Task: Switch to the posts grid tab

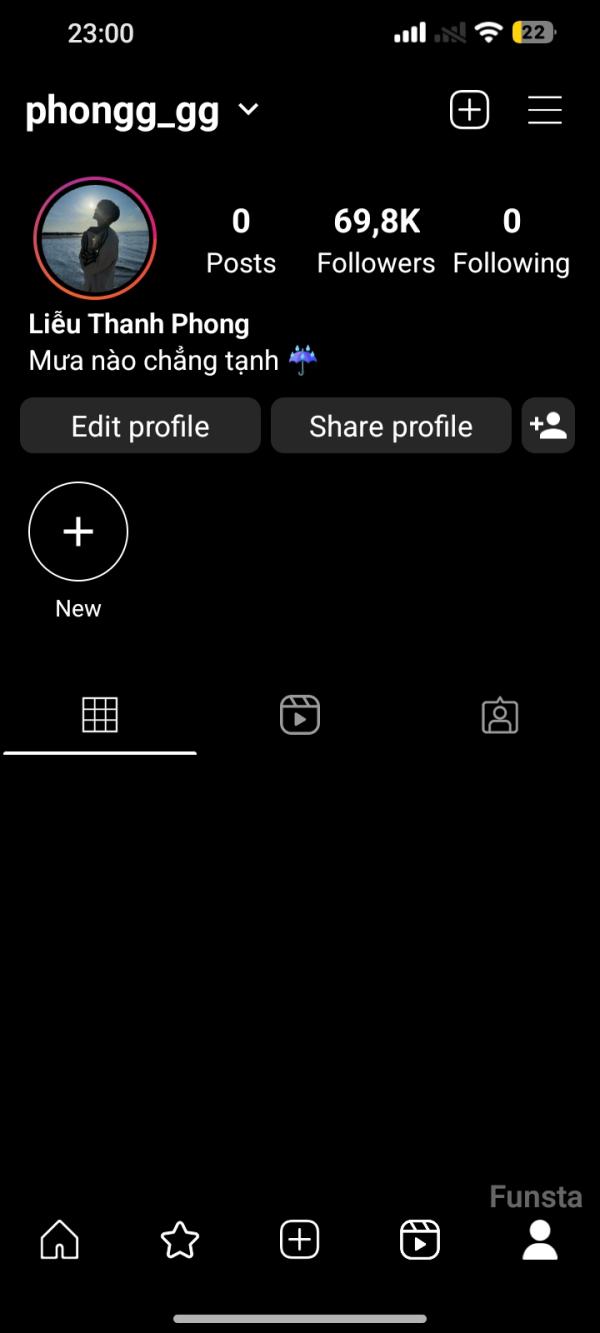Action: point(100,715)
